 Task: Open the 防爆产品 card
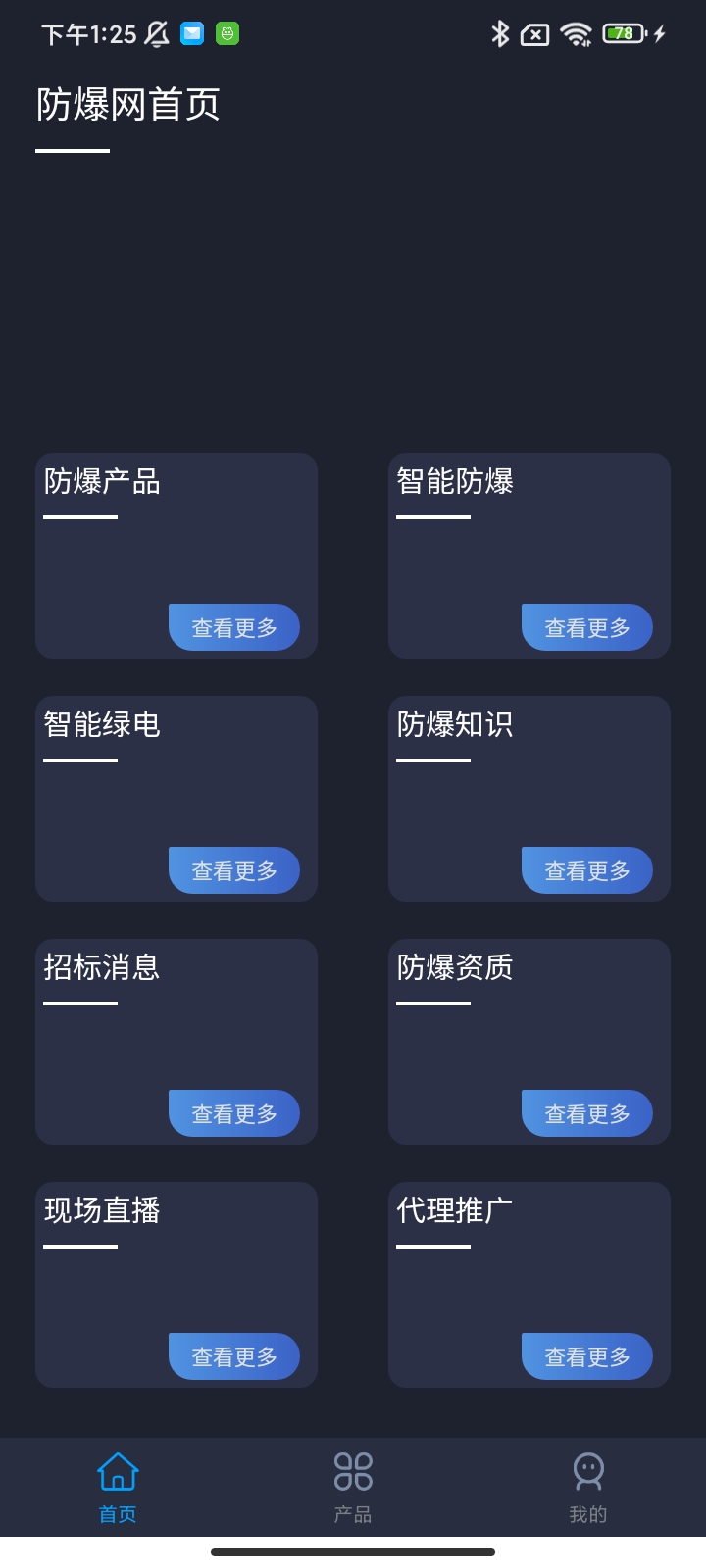tap(176, 554)
